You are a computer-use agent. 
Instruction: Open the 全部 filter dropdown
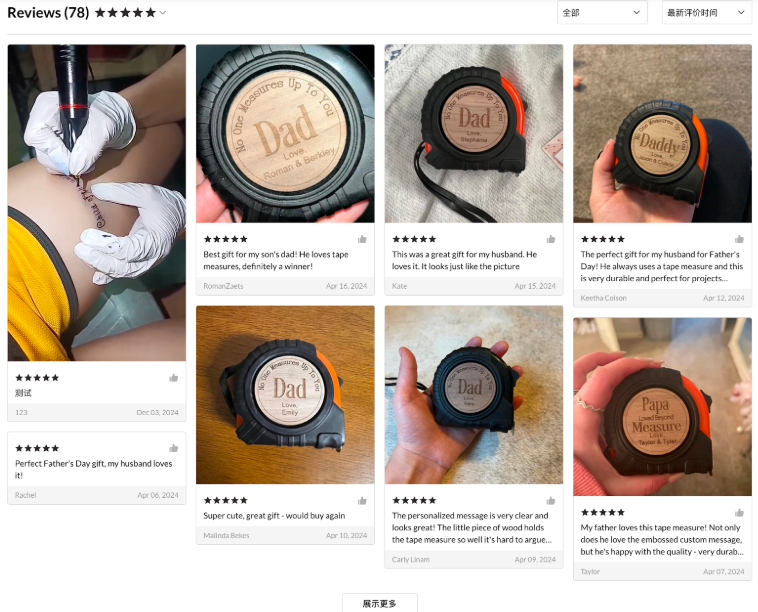coord(602,13)
